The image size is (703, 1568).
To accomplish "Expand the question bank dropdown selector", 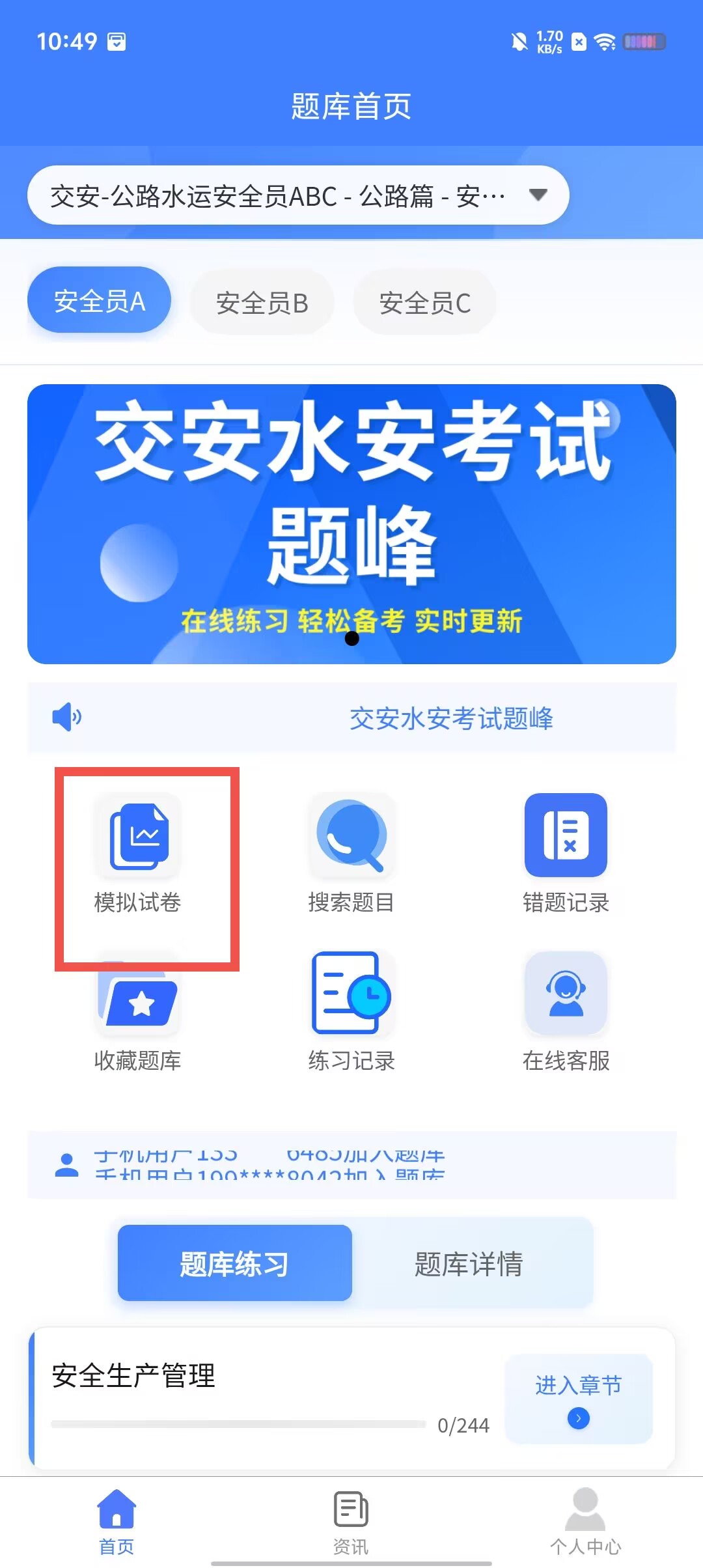I will [x=298, y=195].
